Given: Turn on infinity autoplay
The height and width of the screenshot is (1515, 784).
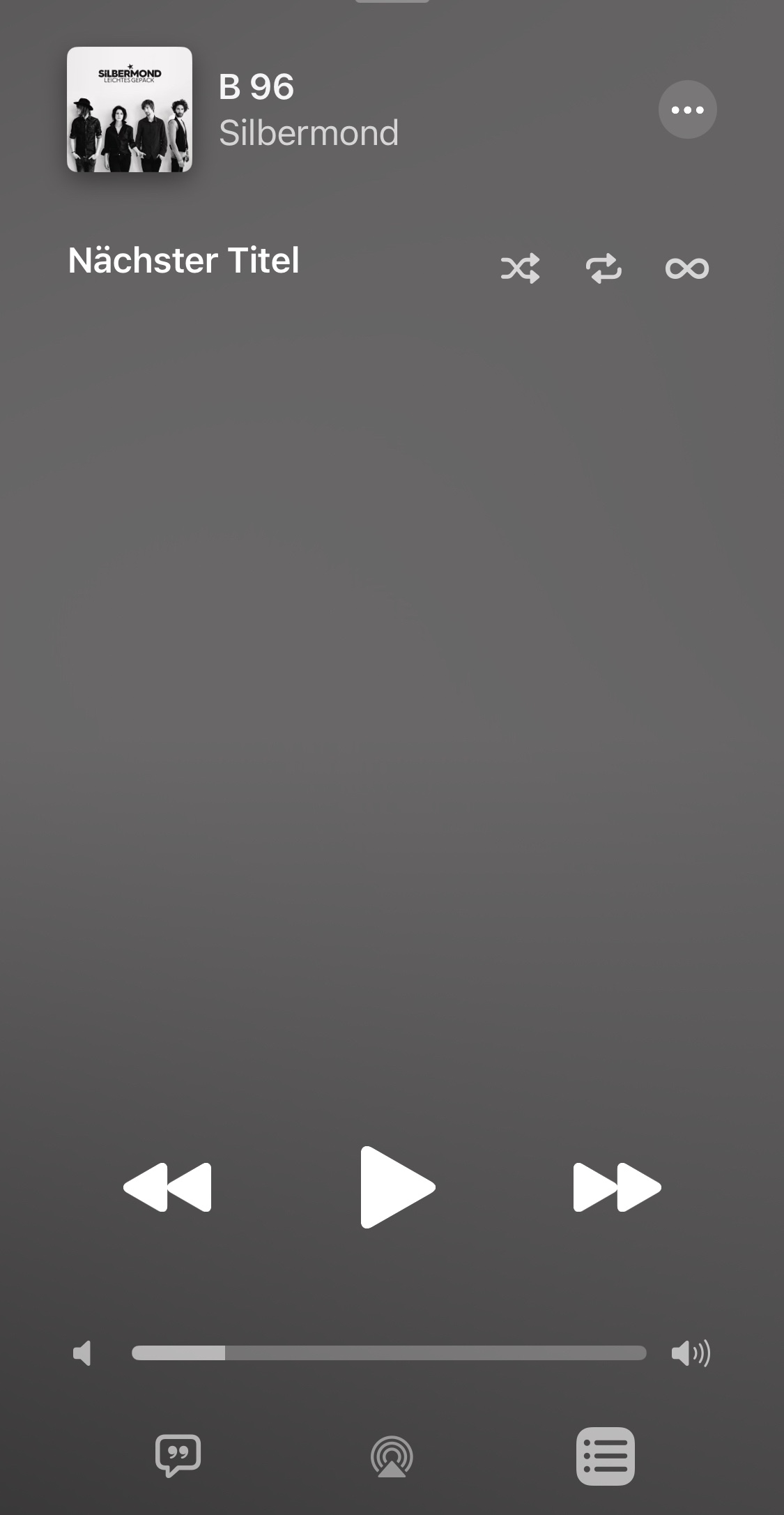Looking at the screenshot, I should [x=687, y=268].
